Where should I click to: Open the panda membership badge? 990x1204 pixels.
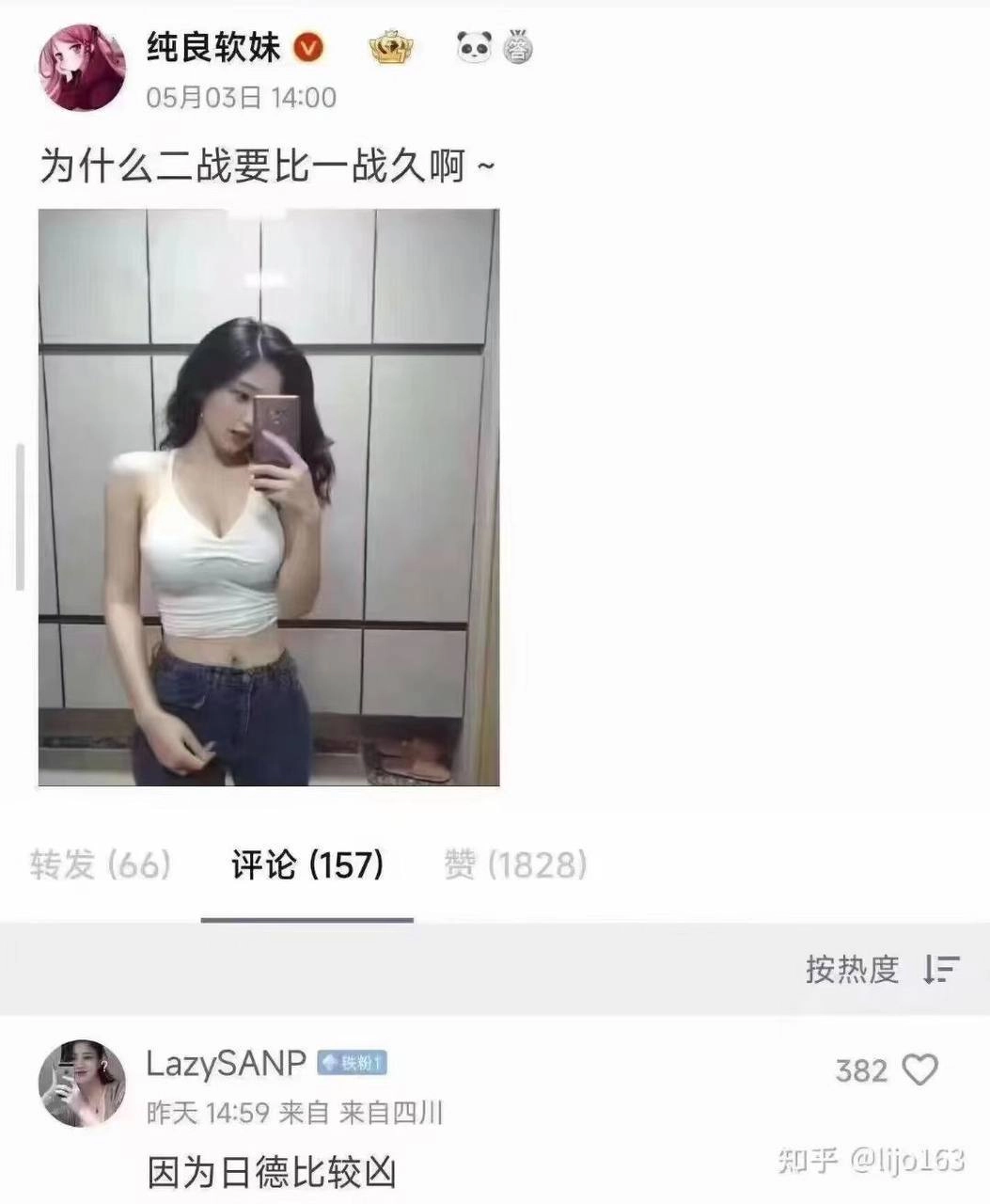point(473,49)
